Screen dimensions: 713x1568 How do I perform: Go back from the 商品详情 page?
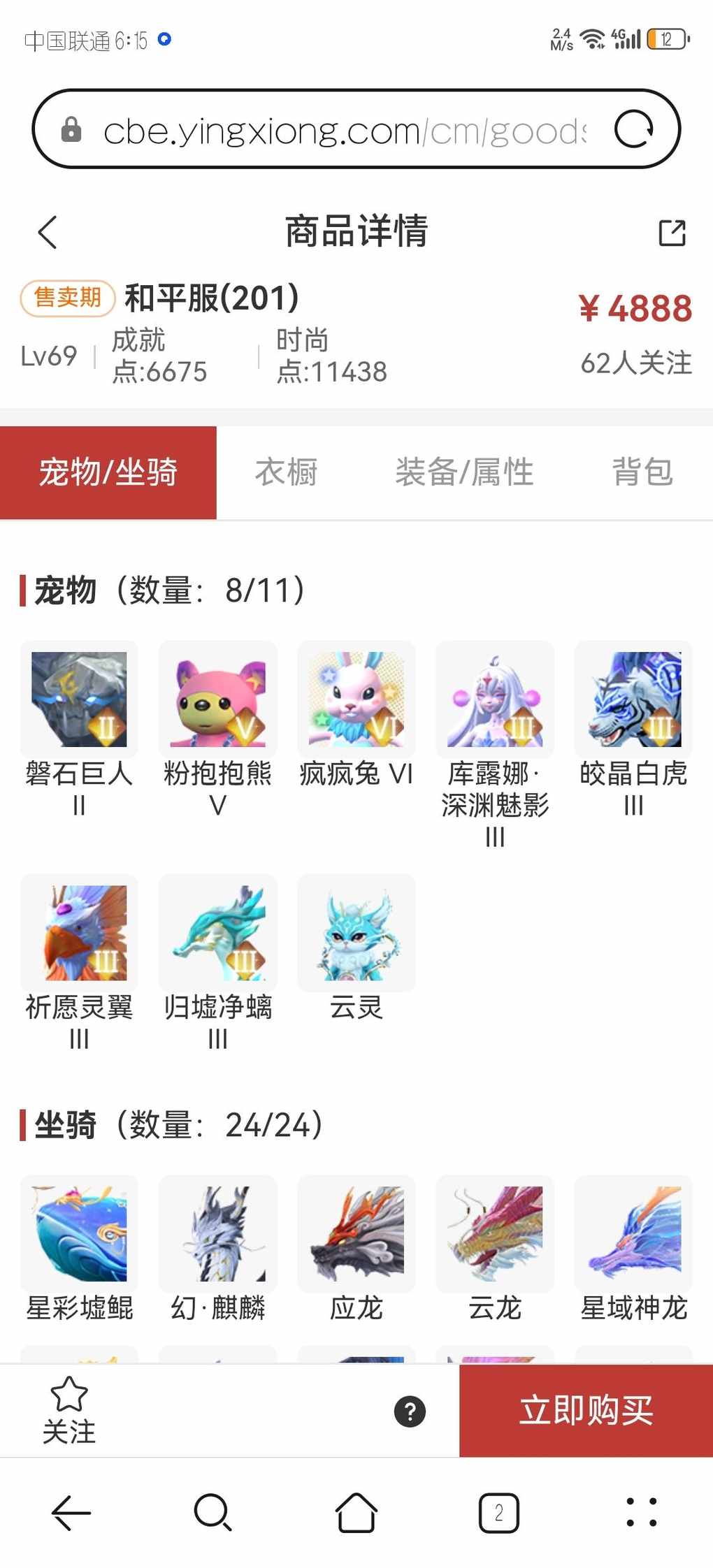click(48, 233)
